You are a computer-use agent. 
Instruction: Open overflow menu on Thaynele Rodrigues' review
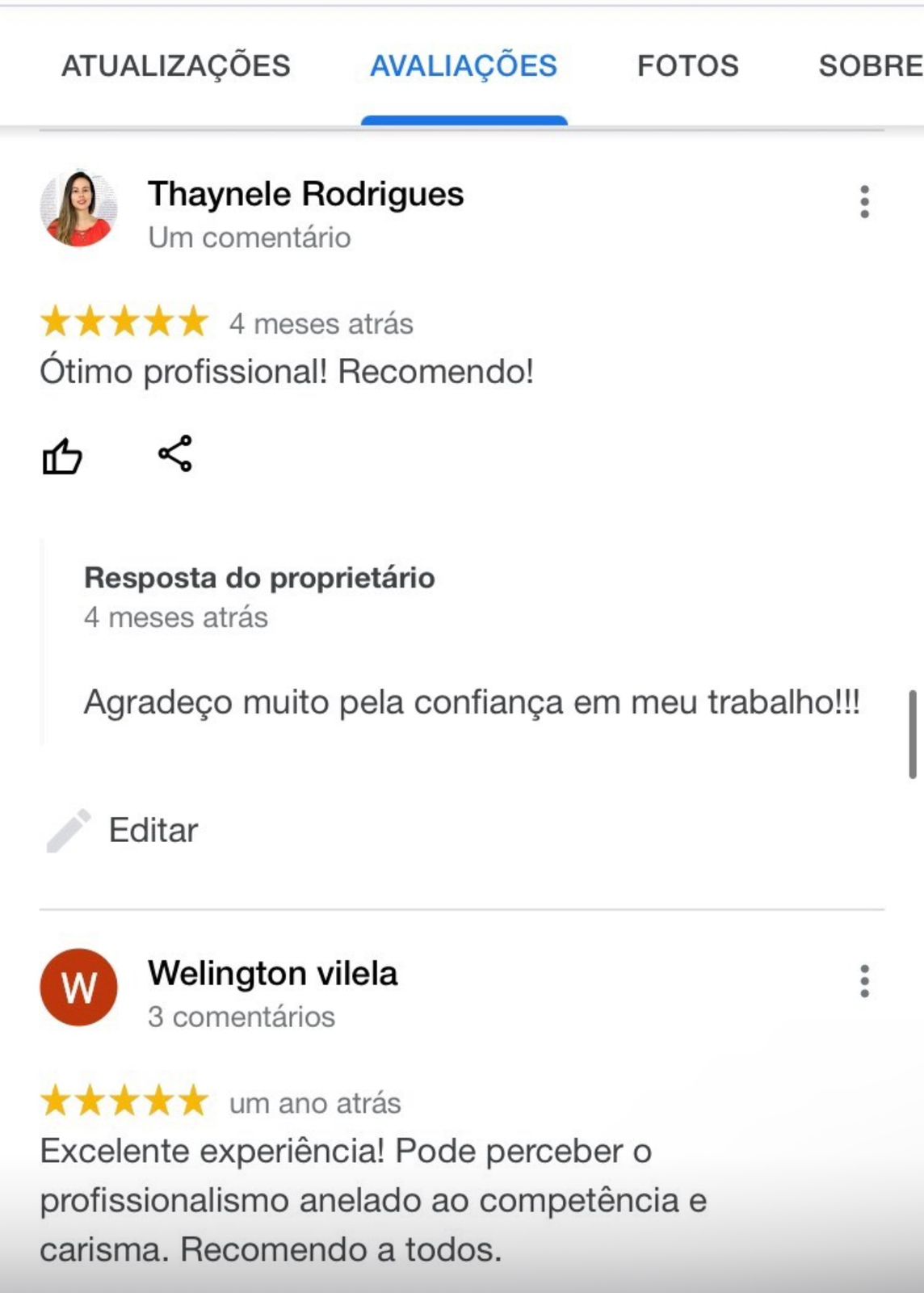(x=864, y=202)
